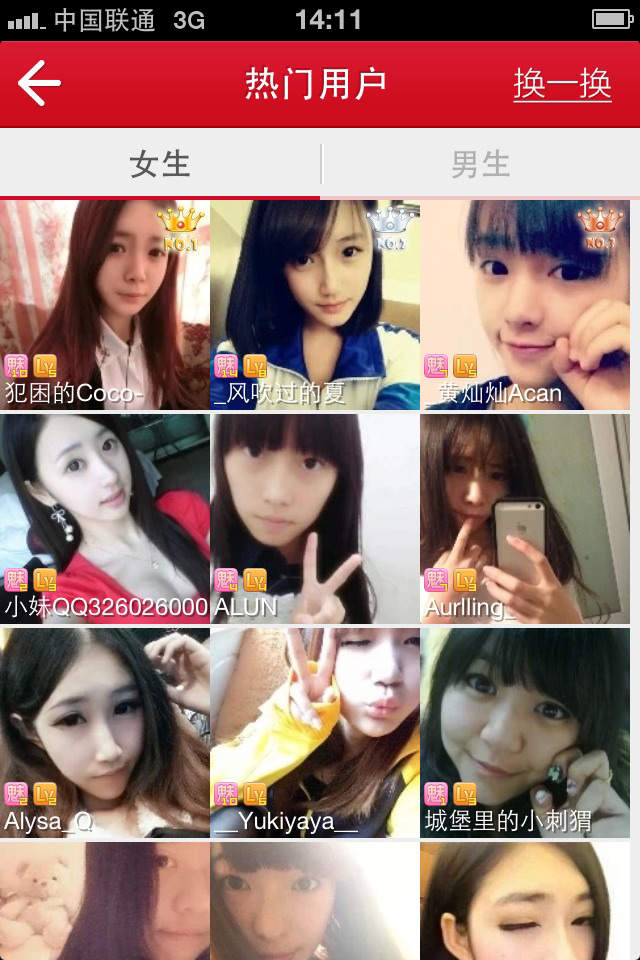Tap 换一换 to refresh users
The image size is (640, 960).
pos(562,84)
